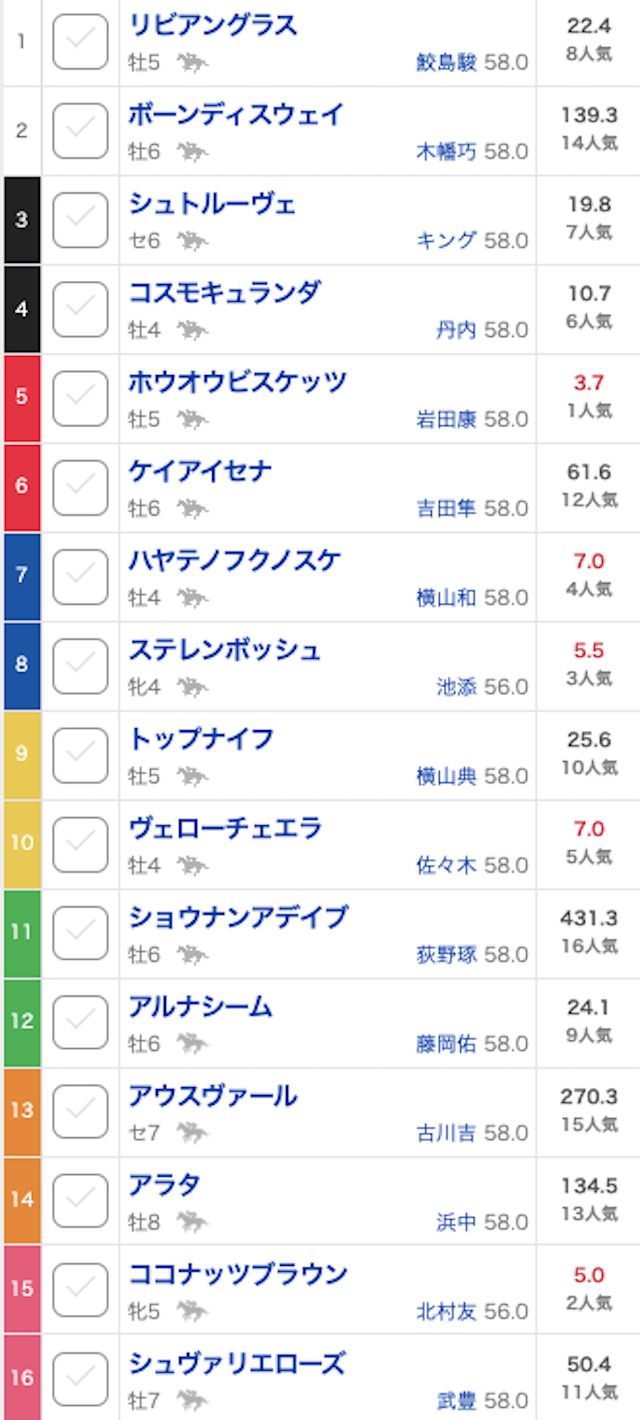
Task: Open horse details for シュトルーヴェ
Action: [212, 204]
